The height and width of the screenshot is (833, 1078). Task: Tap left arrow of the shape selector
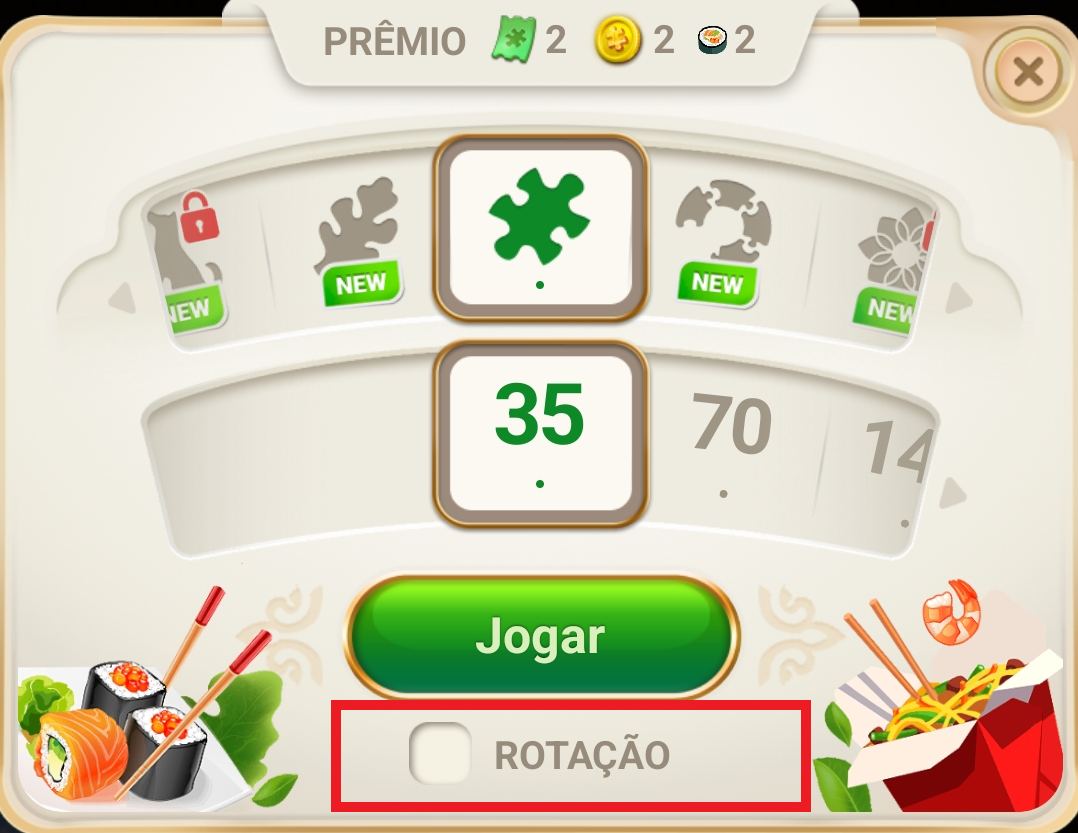[121, 298]
